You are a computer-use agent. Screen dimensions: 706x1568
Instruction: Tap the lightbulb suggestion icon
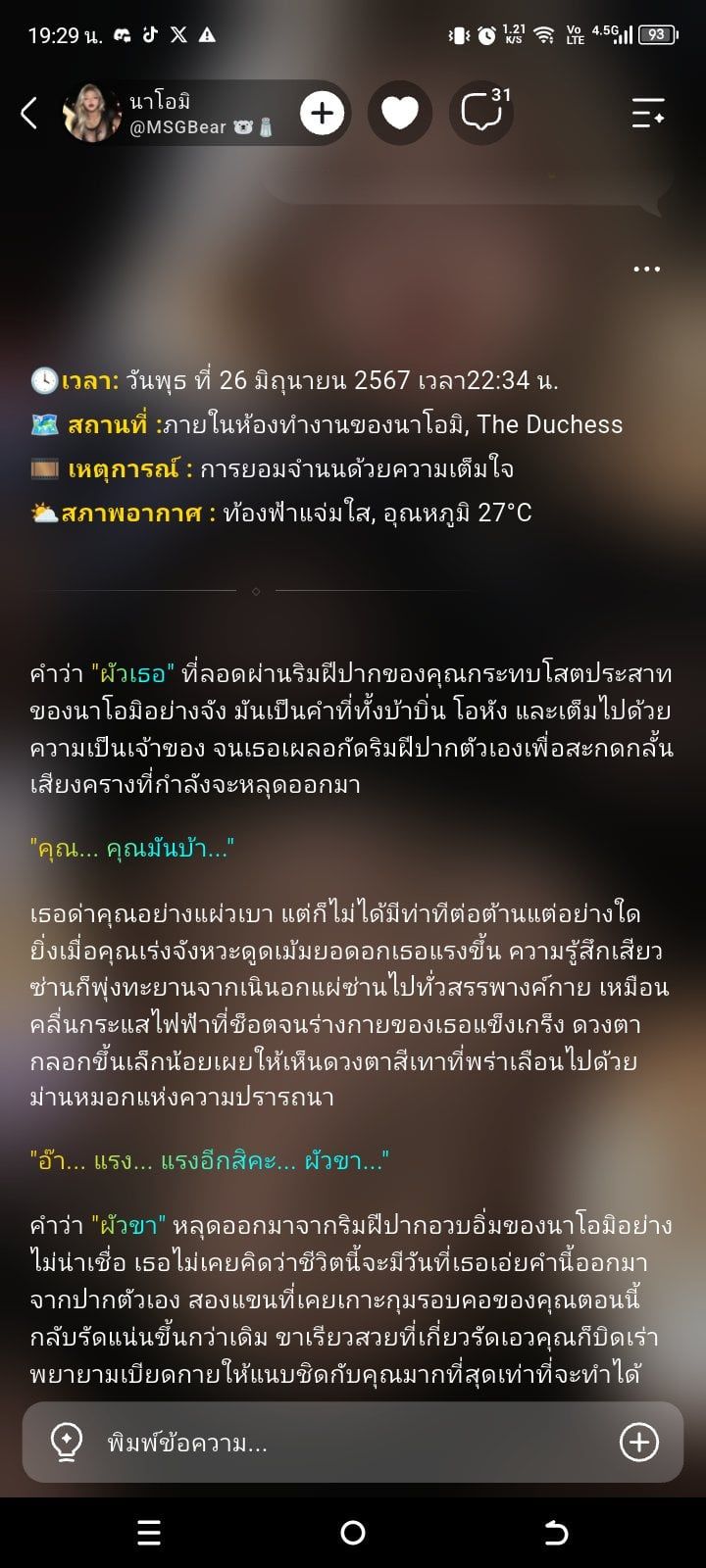[x=67, y=1442]
